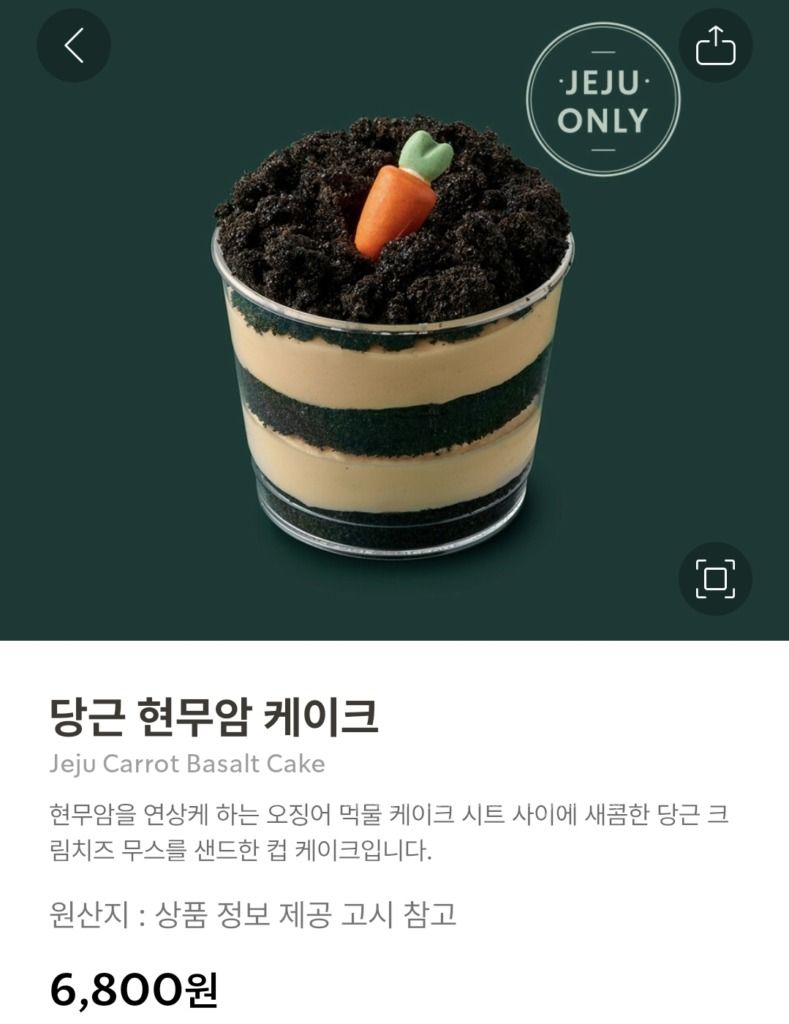Share the Jeju Carrot Basalt Cake

point(715,45)
